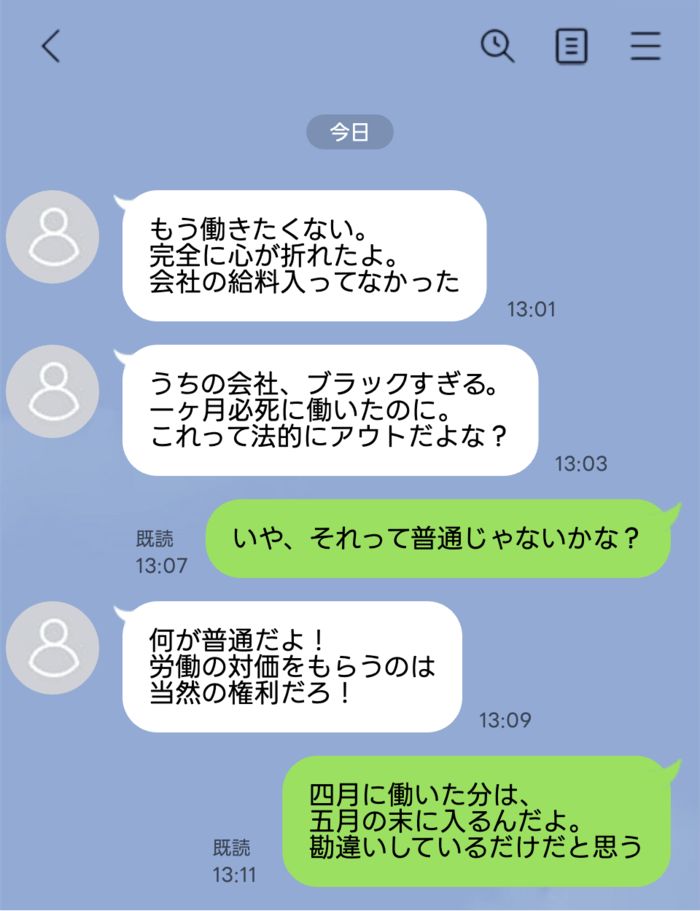Go back to the chat list
The height and width of the screenshot is (911, 700).
coord(51,46)
